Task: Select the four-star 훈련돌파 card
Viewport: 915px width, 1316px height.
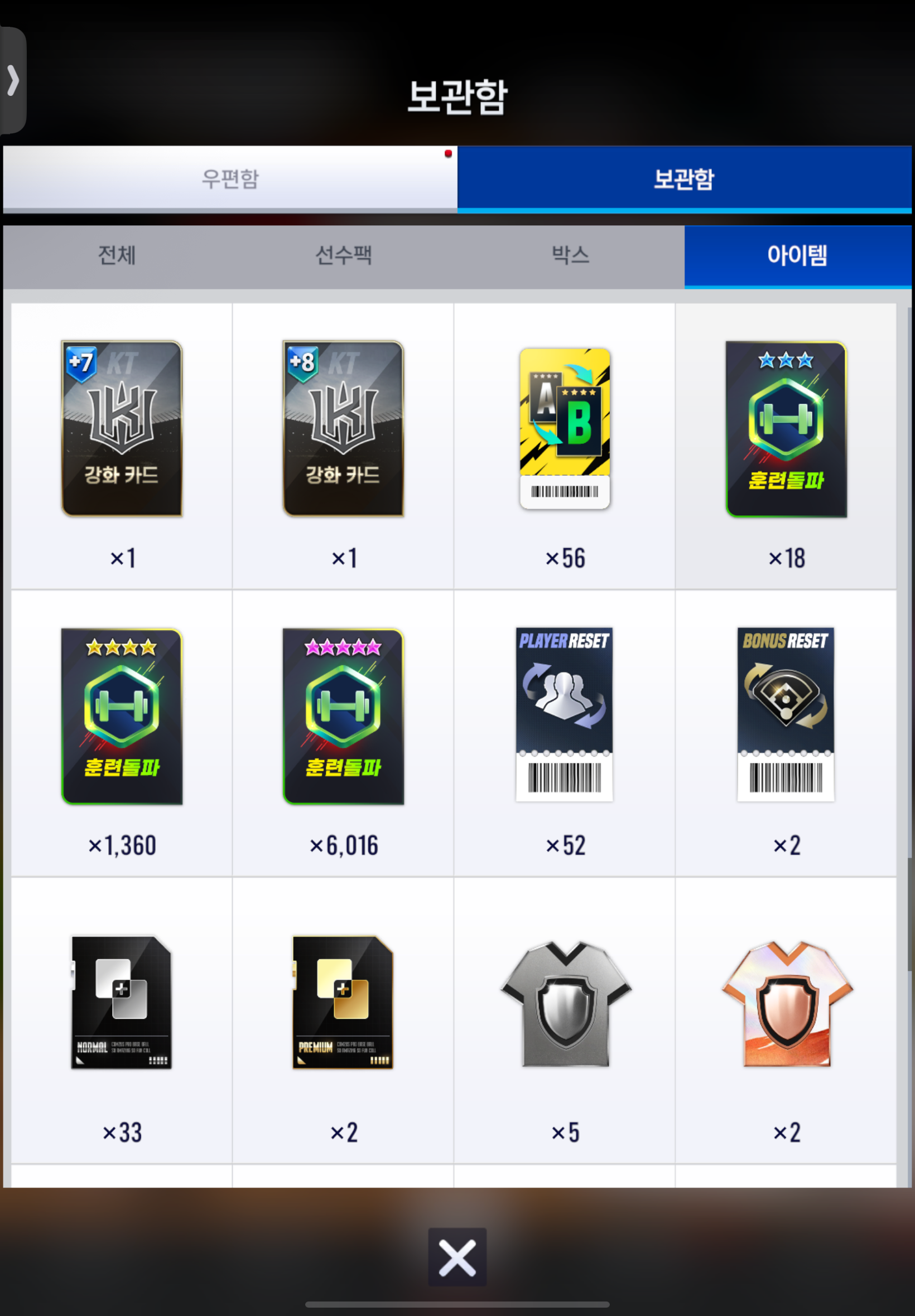Action: [x=122, y=716]
